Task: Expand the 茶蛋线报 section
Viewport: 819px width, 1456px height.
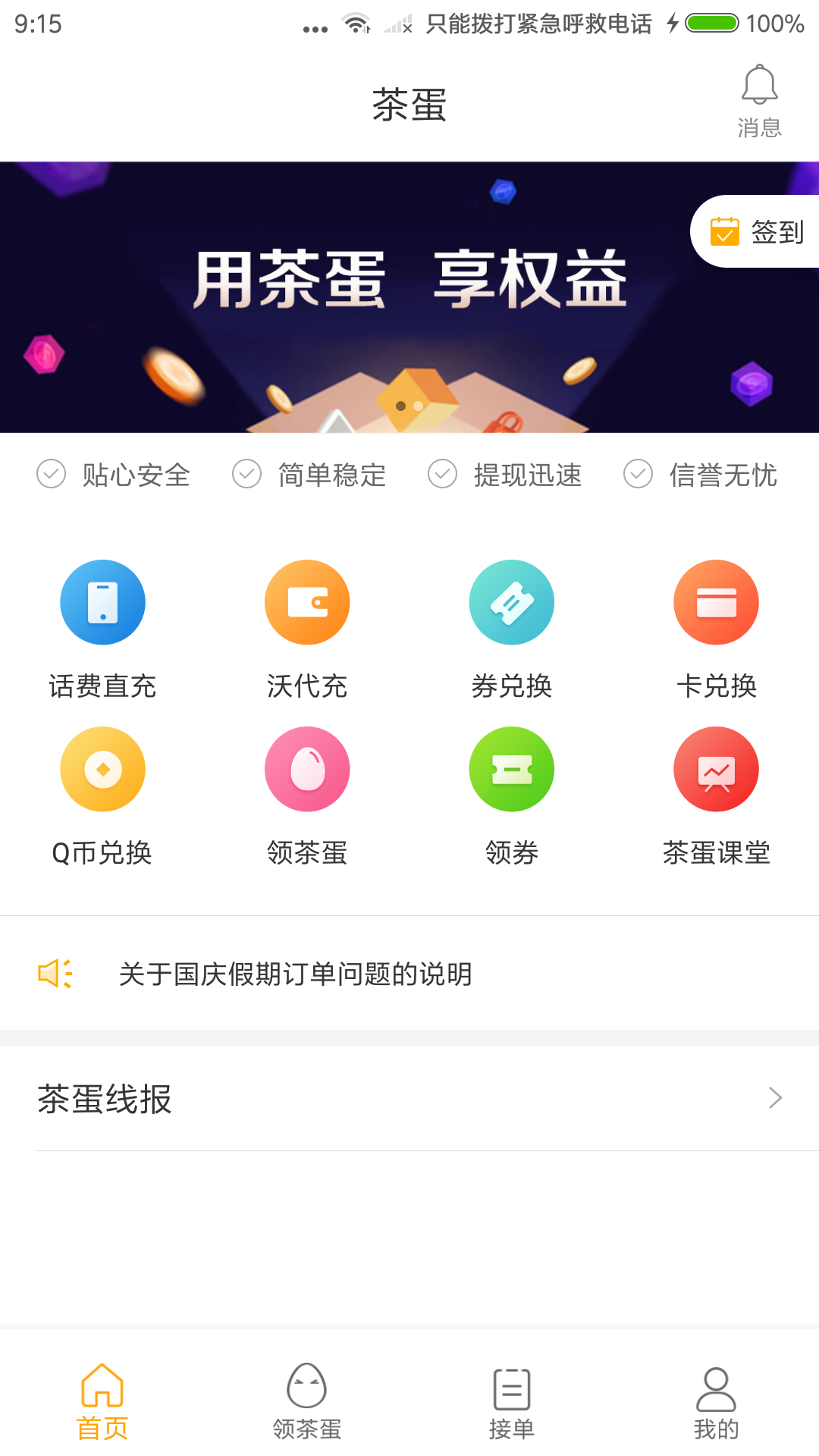Action: (409, 1098)
